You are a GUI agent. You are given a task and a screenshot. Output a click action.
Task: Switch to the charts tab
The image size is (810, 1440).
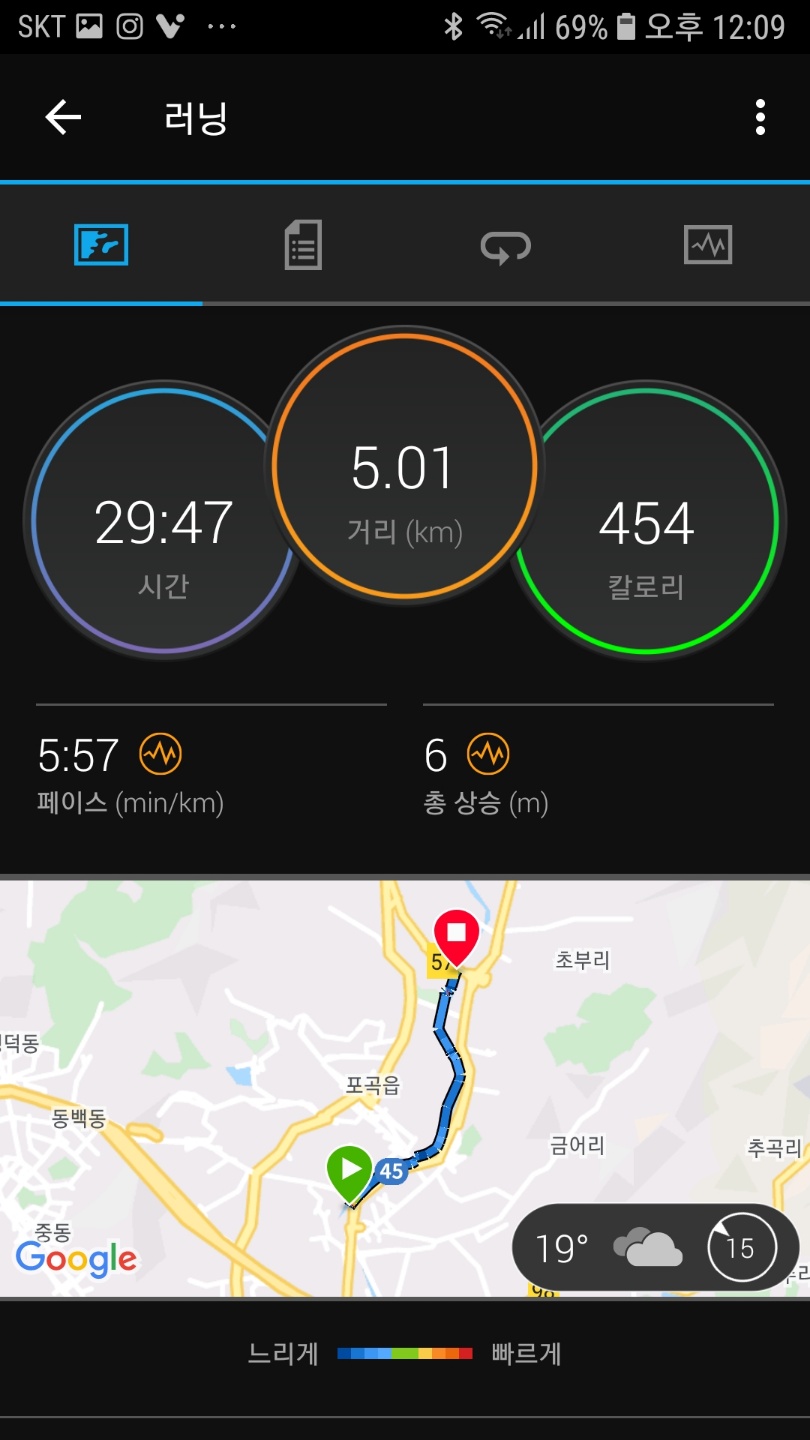tap(708, 245)
